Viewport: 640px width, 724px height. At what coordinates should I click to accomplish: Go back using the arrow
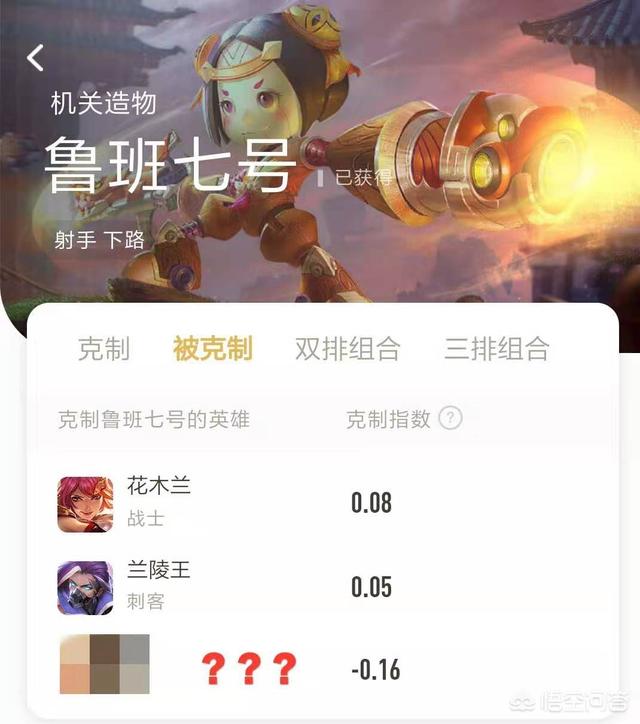(x=36, y=58)
